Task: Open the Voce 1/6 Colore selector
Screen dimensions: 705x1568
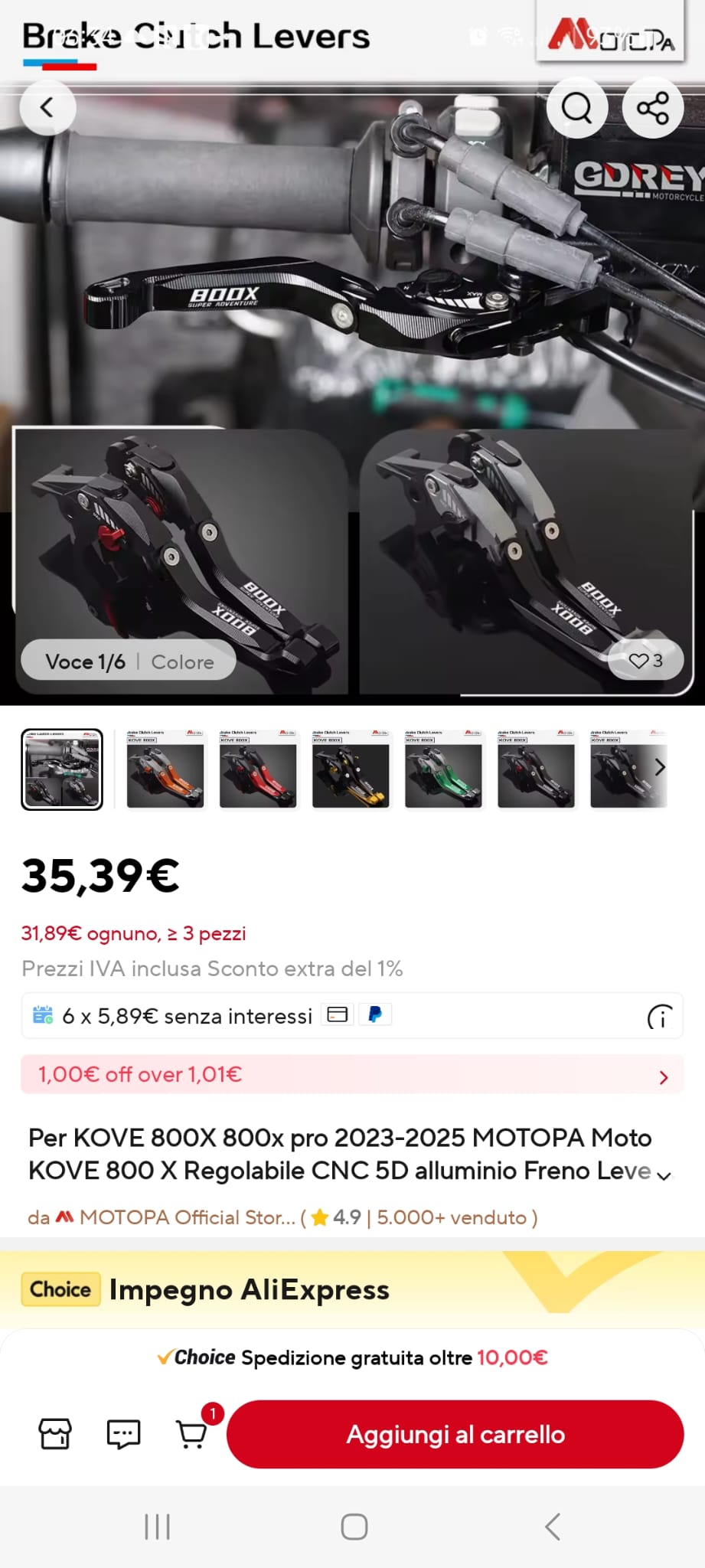Action: (129, 661)
